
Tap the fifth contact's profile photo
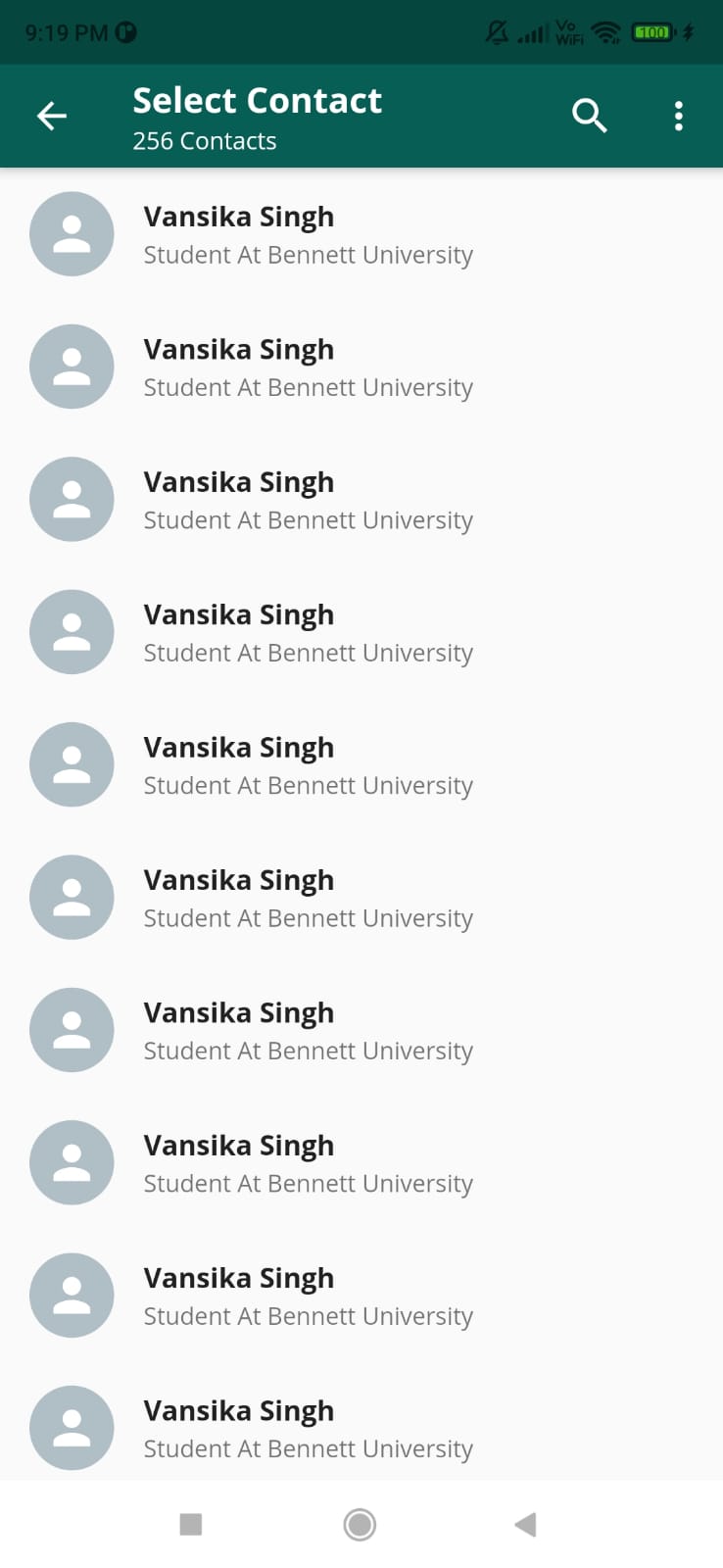72,764
